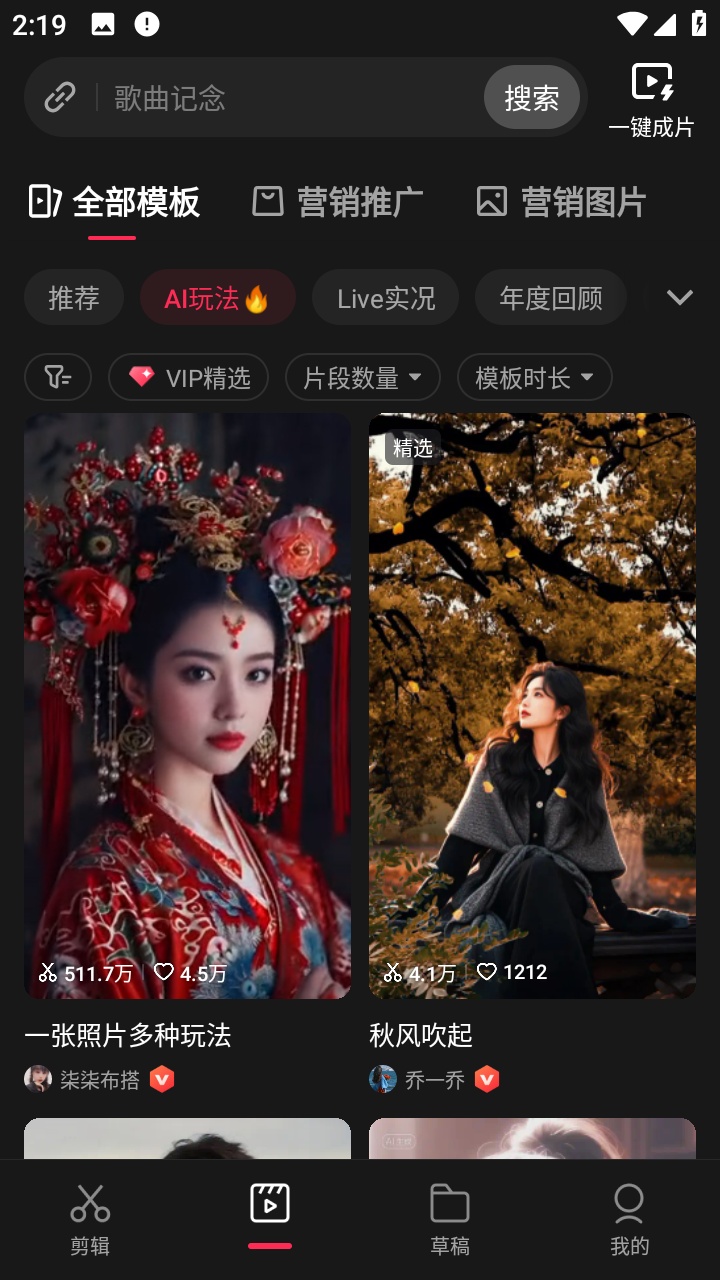Viewport: 720px width, 1280px height.
Task: Select the Live实况 chip
Action: click(386, 298)
